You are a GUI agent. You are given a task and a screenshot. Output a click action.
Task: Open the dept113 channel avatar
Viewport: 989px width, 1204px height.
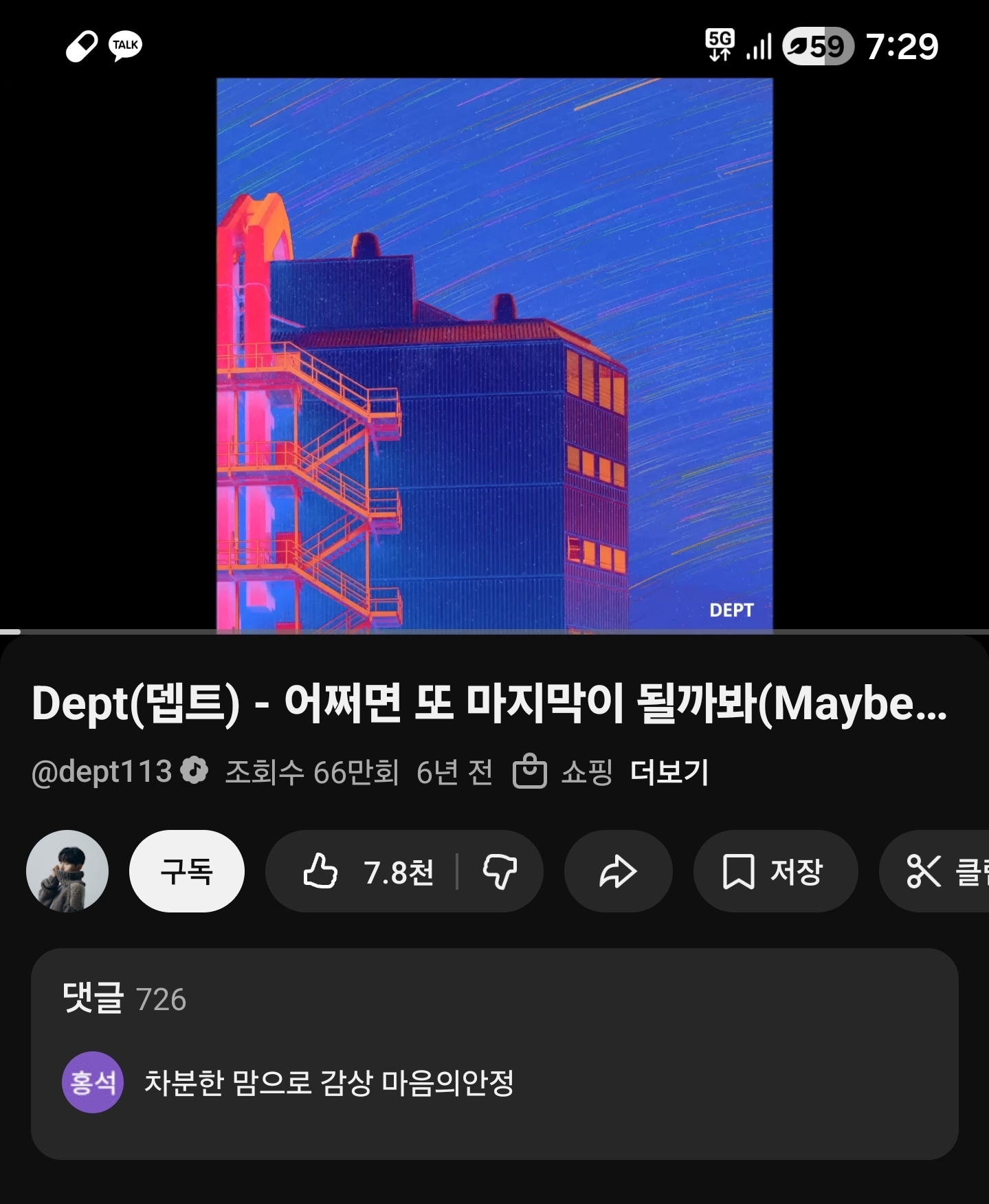[67, 871]
